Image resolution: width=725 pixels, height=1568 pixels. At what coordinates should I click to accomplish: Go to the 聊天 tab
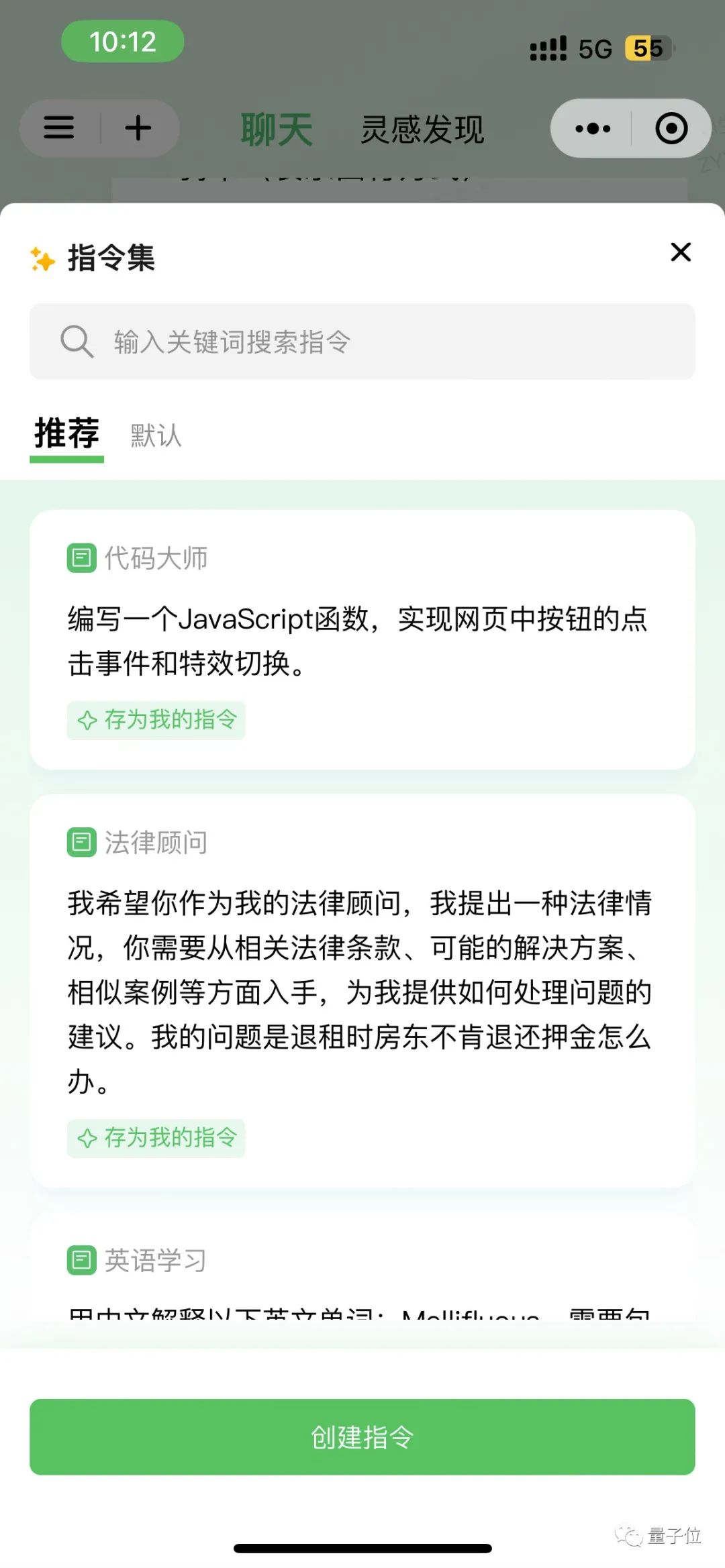(277, 129)
